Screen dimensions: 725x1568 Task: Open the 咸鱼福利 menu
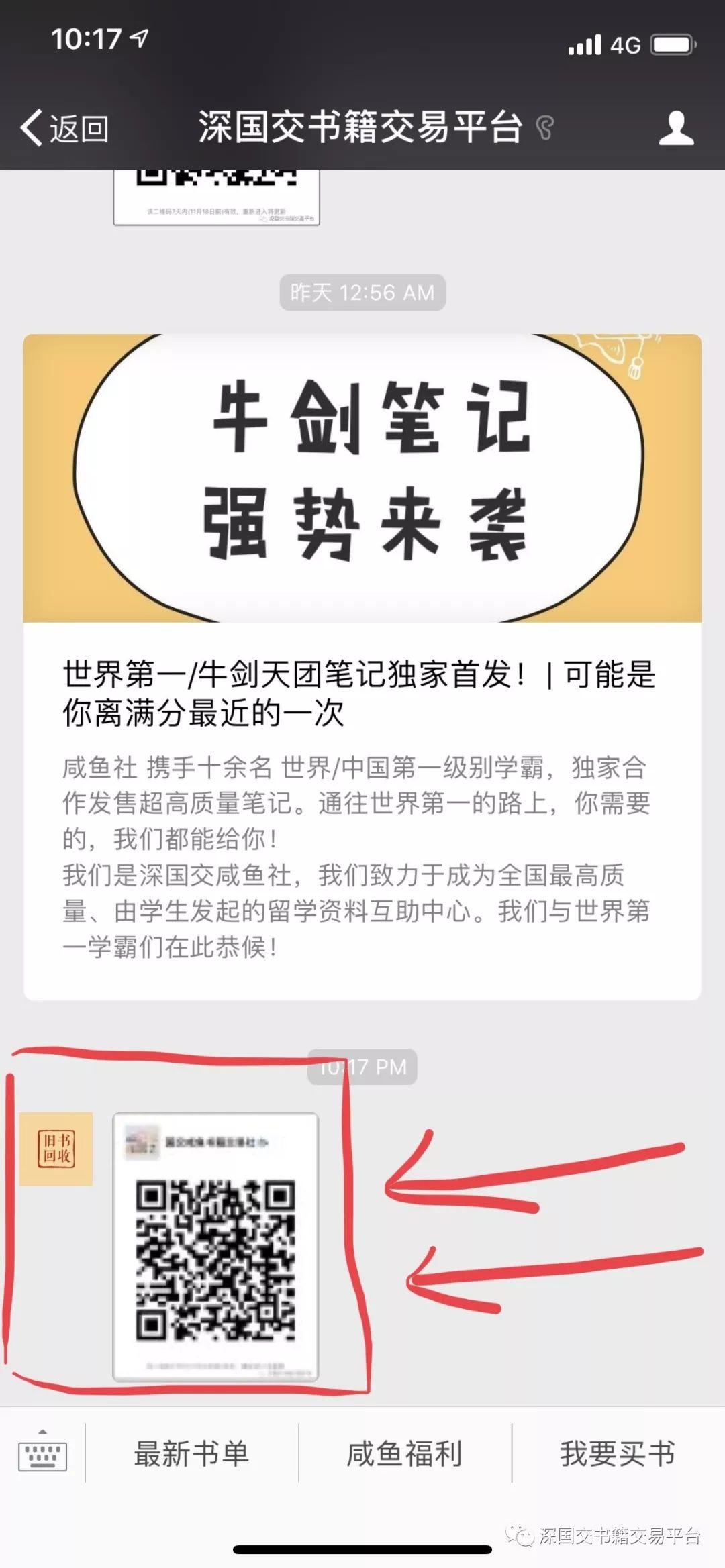point(405,1454)
